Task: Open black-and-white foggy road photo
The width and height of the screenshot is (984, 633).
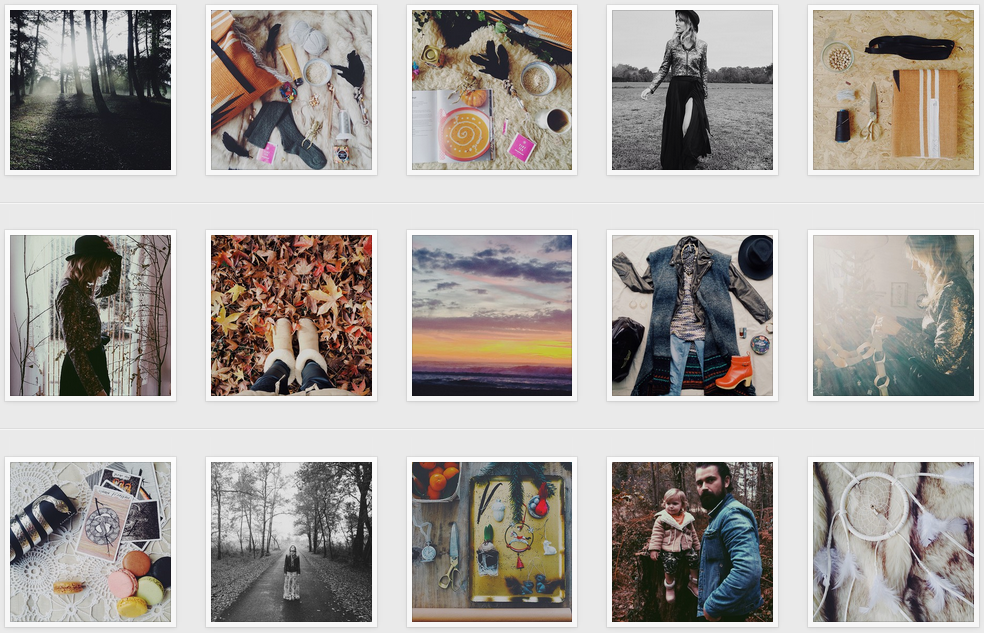Action: click(x=291, y=541)
